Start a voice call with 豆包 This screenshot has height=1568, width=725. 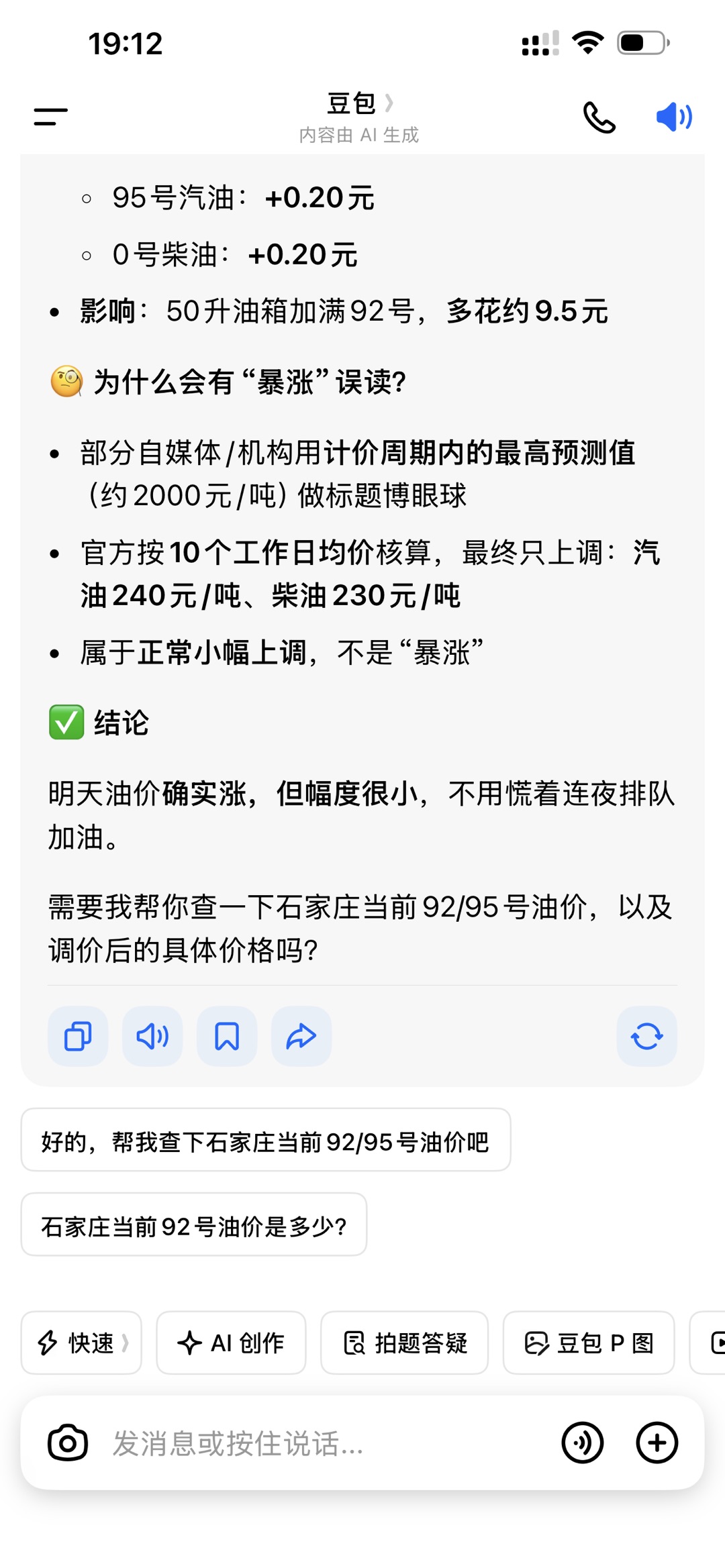(599, 117)
